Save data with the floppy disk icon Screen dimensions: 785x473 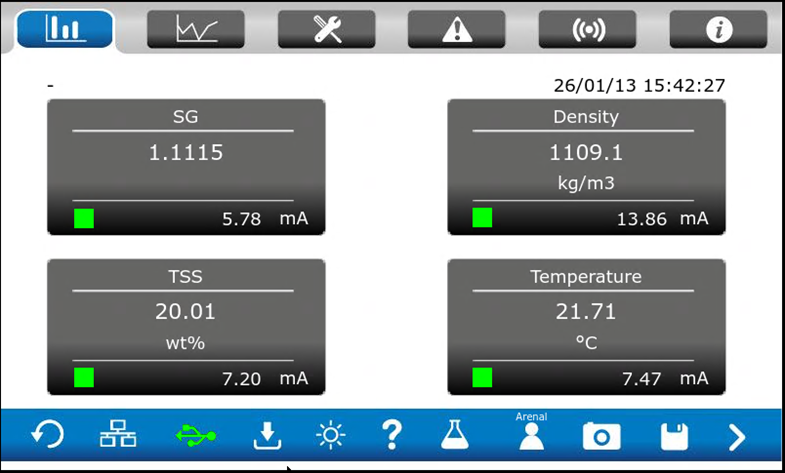pyautogui.click(x=674, y=436)
